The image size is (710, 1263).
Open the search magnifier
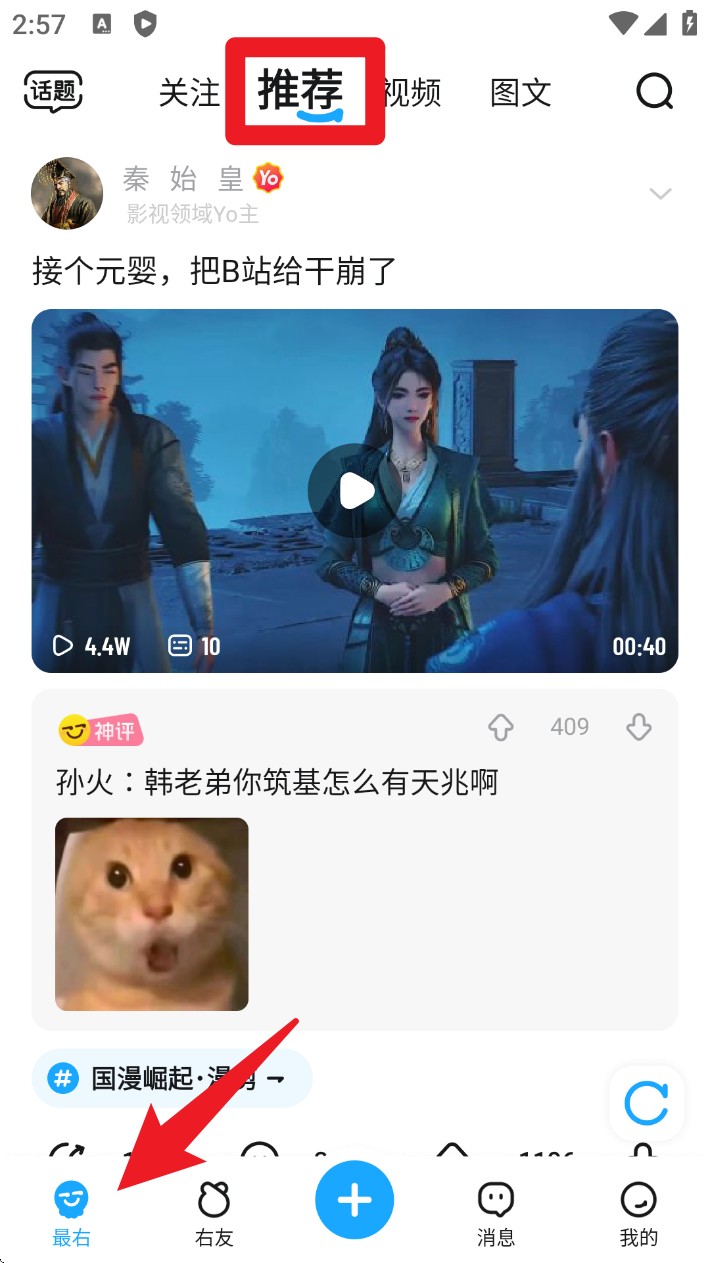click(655, 92)
